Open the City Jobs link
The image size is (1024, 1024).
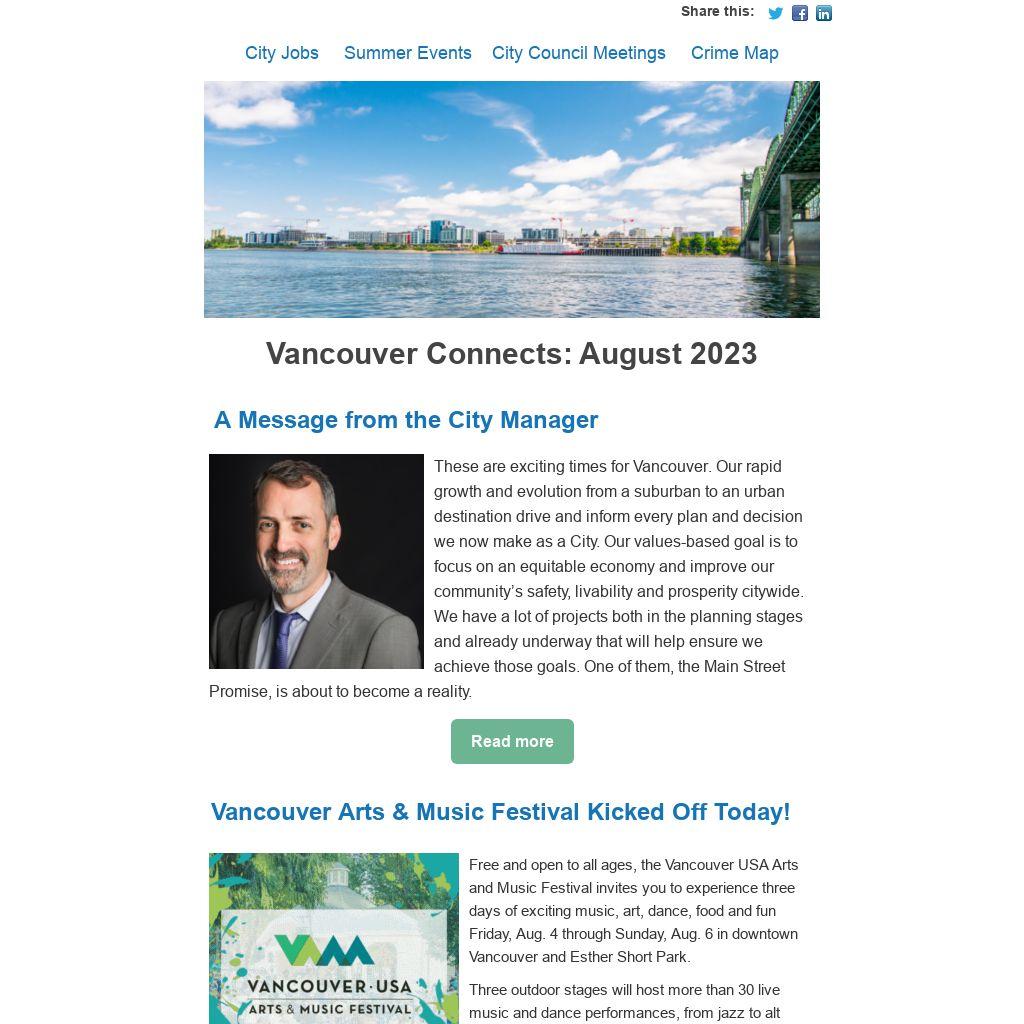(x=282, y=53)
